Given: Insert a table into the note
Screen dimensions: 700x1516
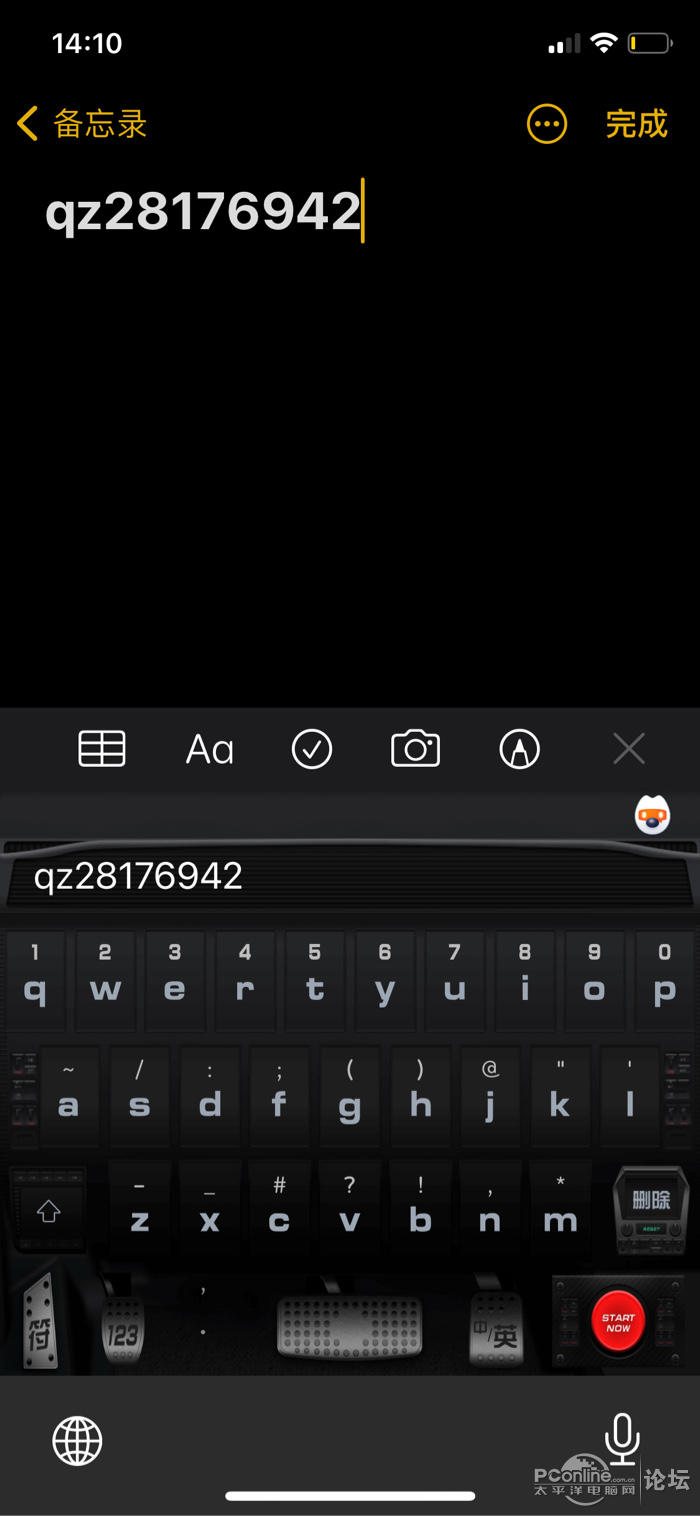Looking at the screenshot, I should 102,748.
